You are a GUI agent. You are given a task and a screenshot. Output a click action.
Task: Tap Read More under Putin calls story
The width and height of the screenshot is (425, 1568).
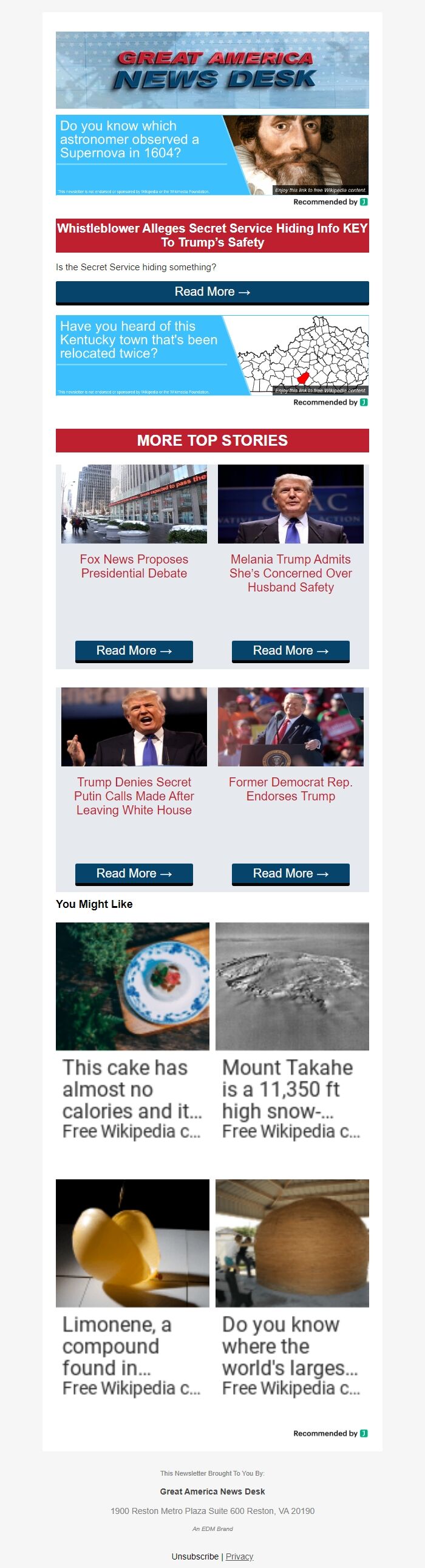coord(134,873)
